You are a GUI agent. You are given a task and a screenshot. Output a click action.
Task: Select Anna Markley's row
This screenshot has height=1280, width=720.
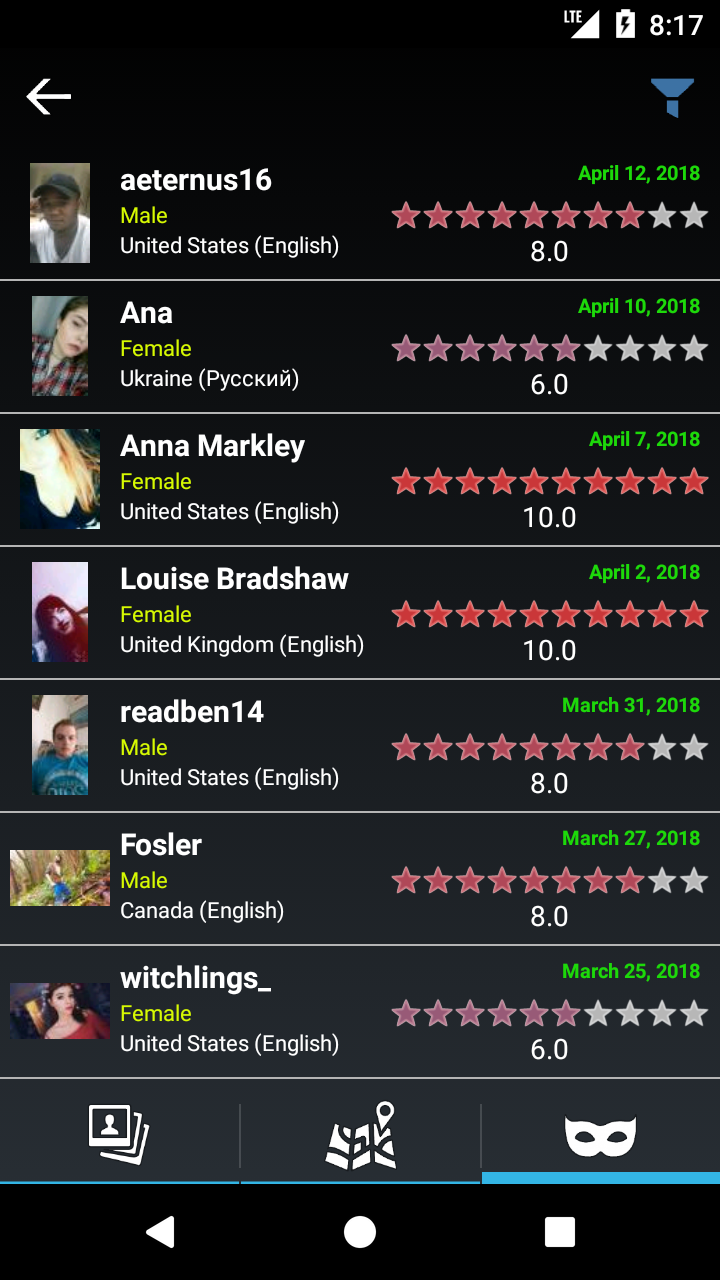[x=360, y=480]
